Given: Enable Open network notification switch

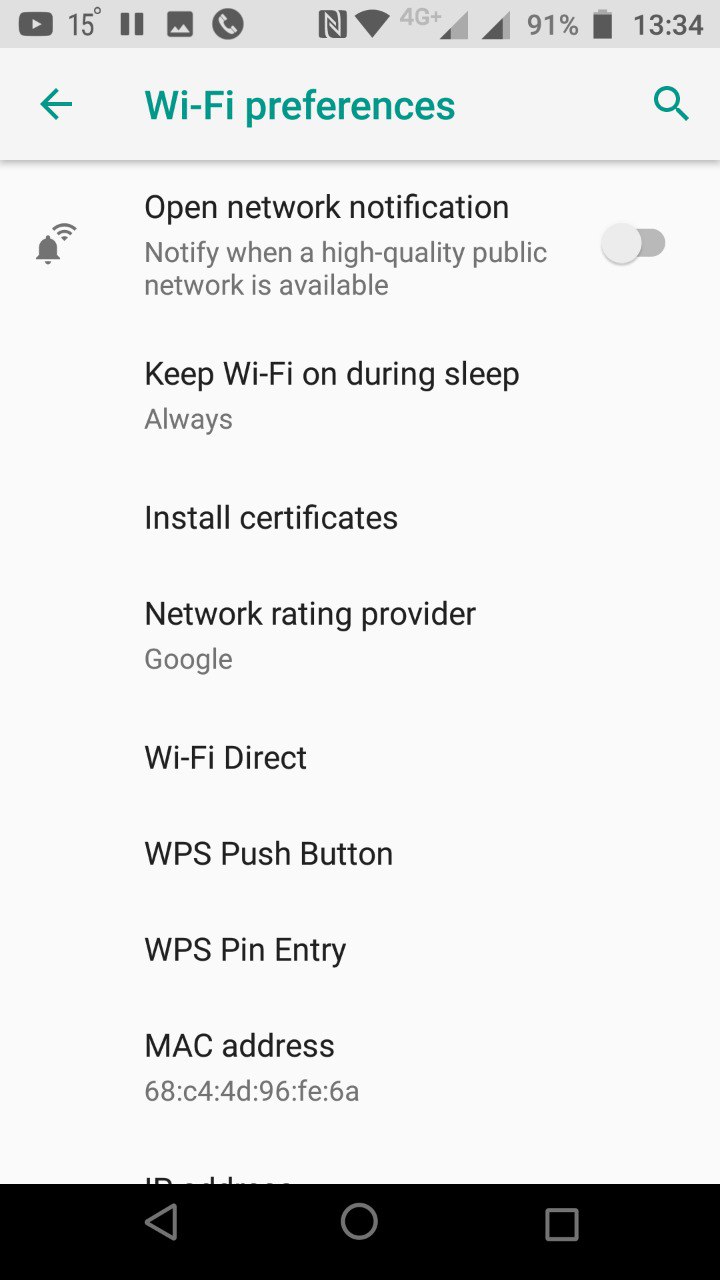Looking at the screenshot, I should pyautogui.click(x=634, y=244).
